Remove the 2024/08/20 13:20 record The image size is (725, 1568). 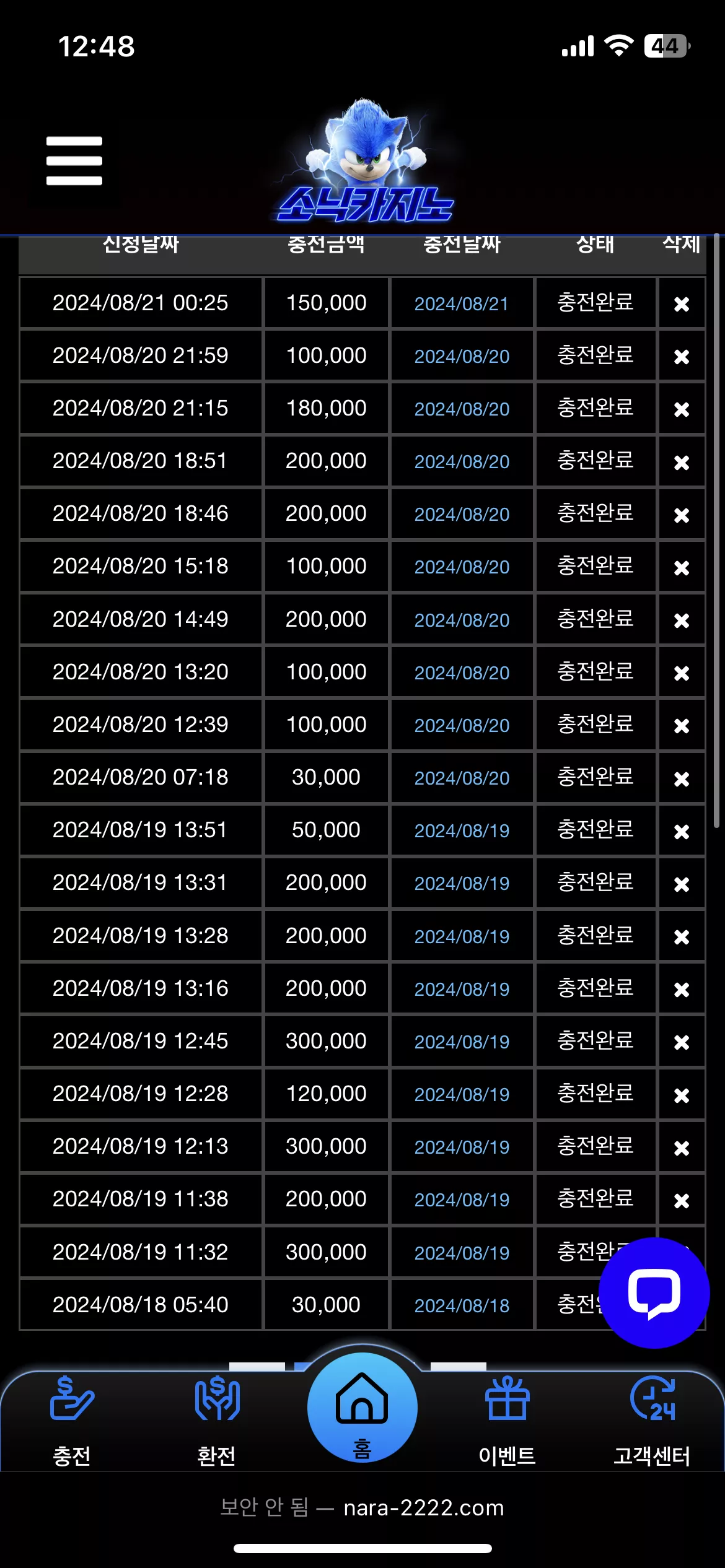tap(682, 673)
